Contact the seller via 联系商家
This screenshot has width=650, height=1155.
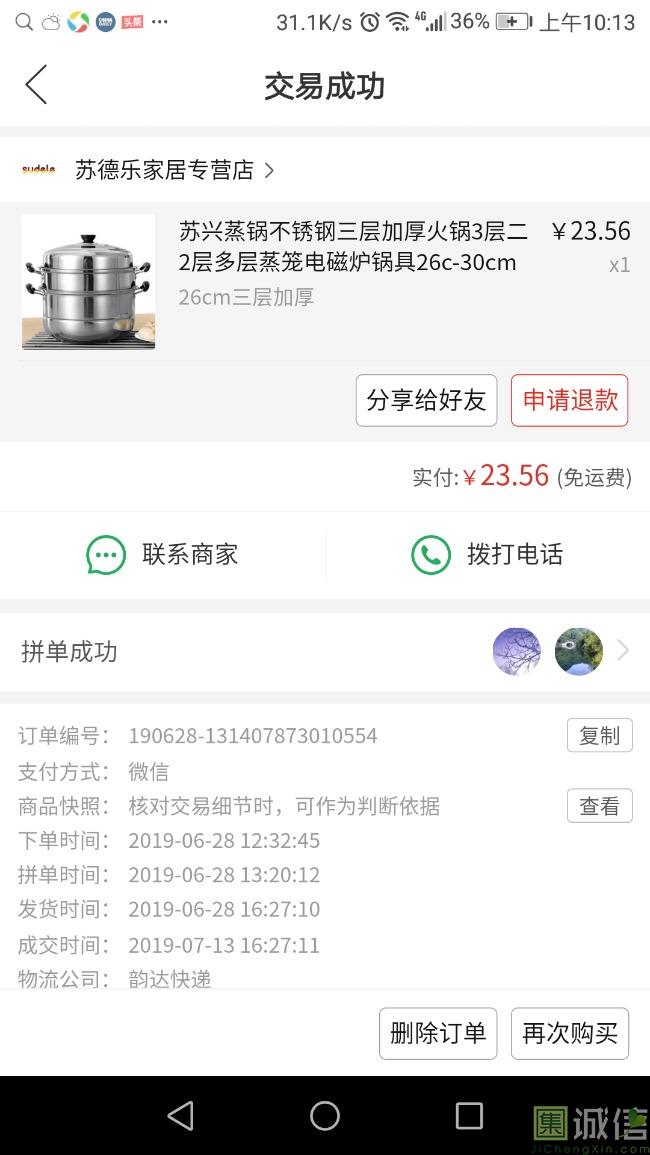(x=163, y=554)
